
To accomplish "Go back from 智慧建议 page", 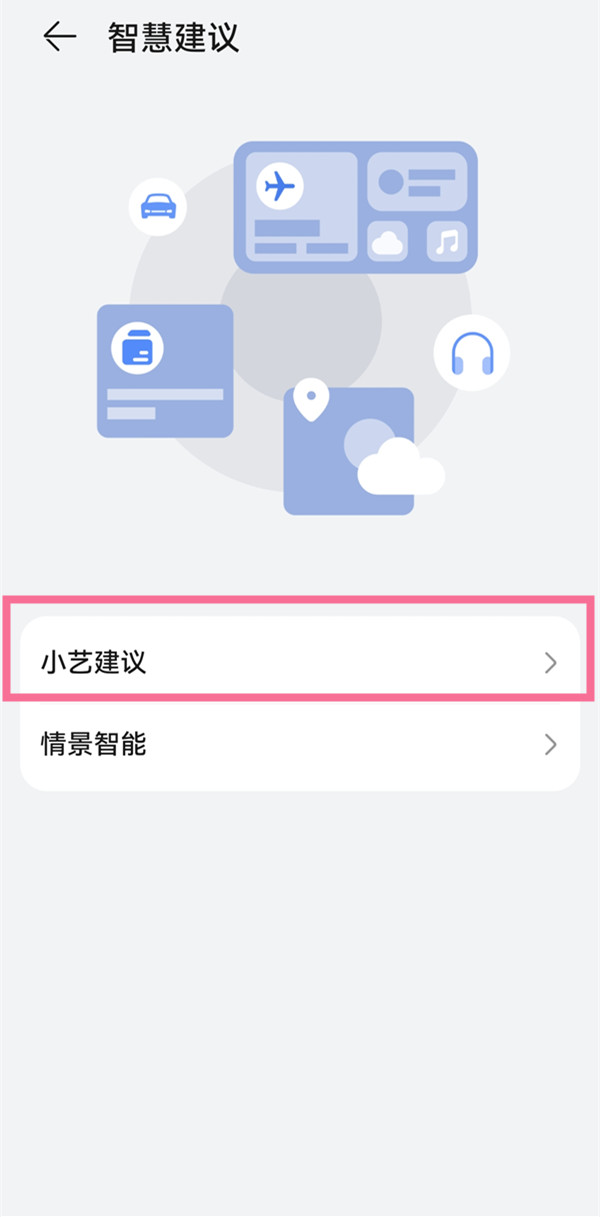I will point(59,38).
